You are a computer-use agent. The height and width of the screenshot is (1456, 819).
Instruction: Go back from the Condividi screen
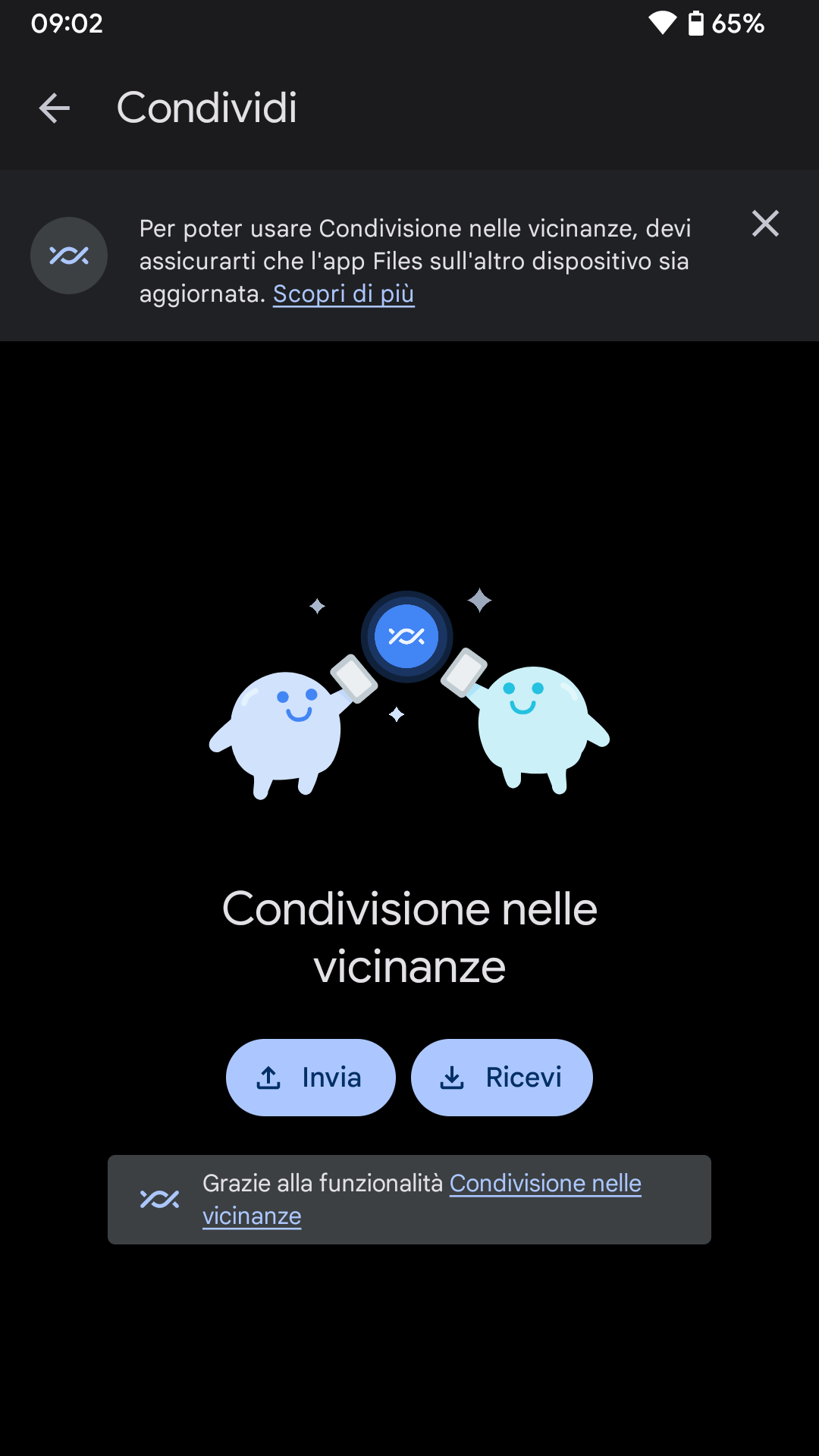pos(55,108)
